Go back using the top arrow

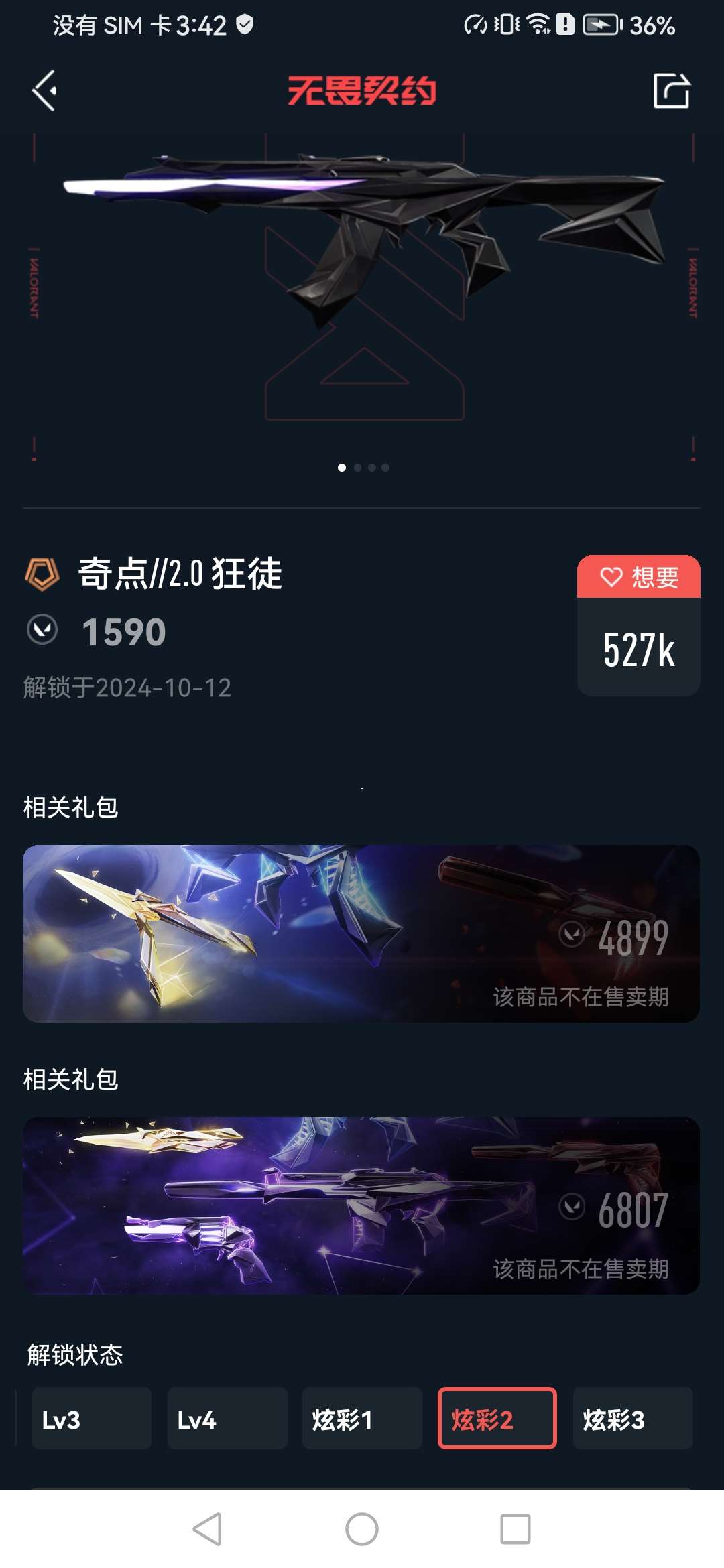click(44, 90)
